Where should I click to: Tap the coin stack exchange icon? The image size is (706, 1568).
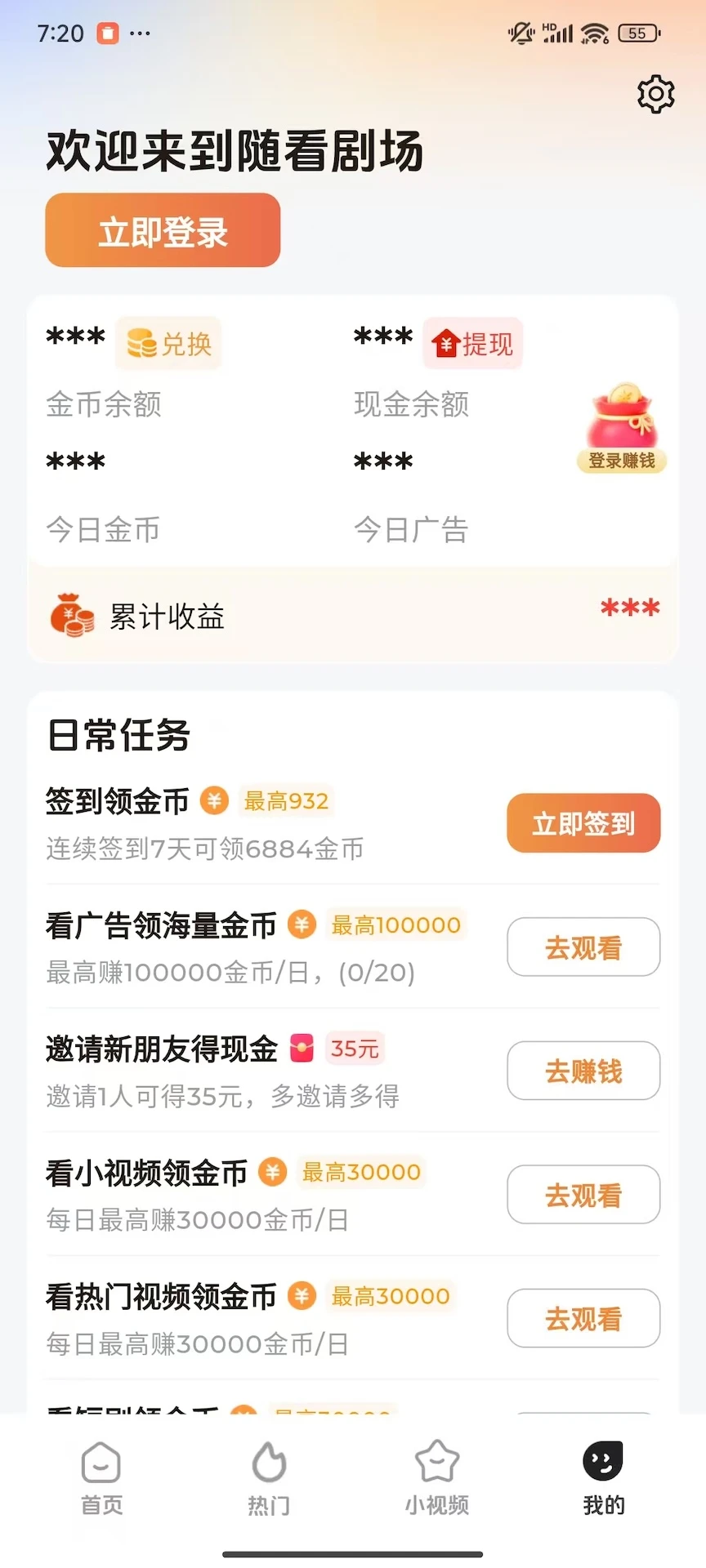click(141, 344)
